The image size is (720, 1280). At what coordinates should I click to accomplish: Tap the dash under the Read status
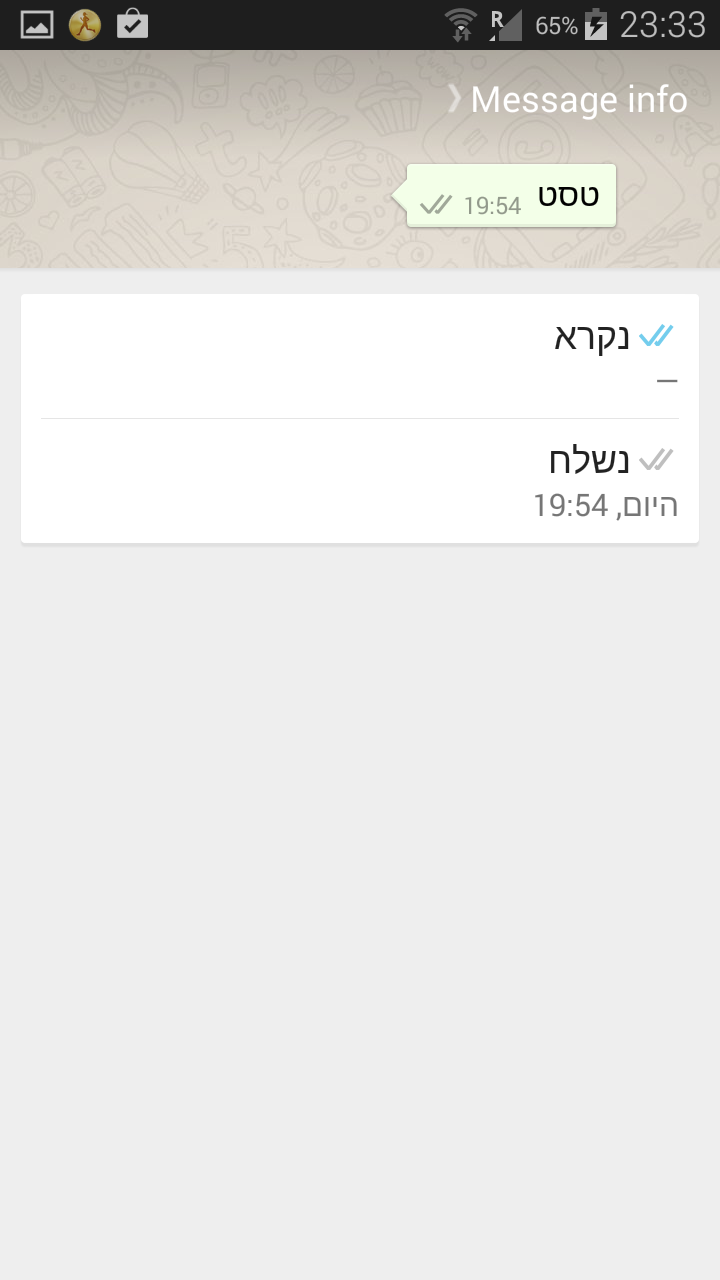pyautogui.click(x=667, y=381)
